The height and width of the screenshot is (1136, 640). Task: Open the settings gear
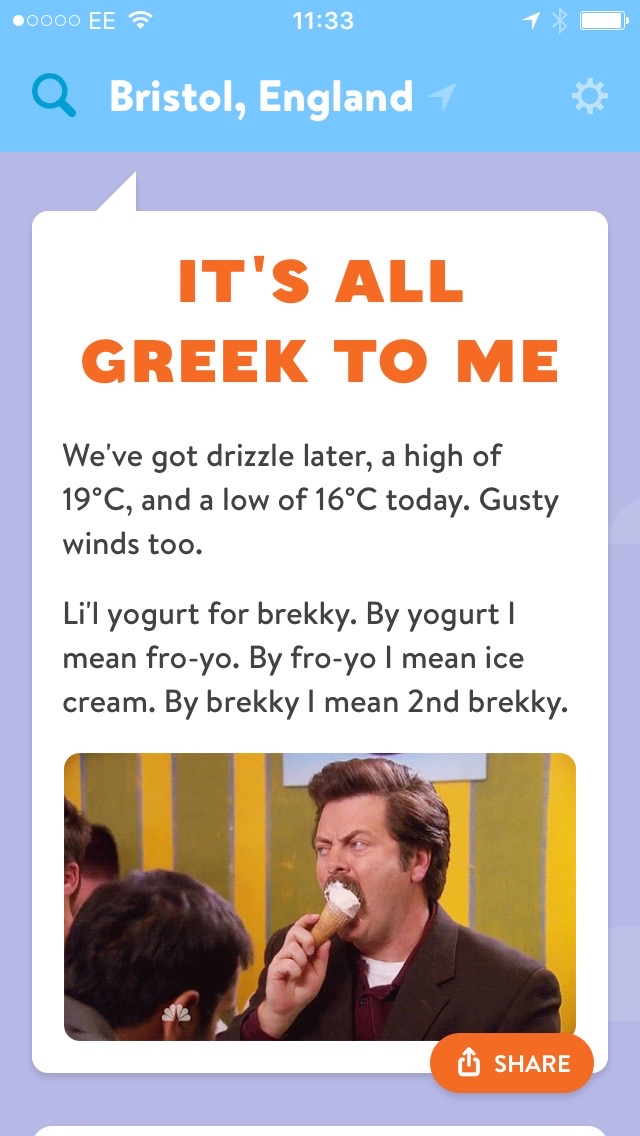(589, 97)
